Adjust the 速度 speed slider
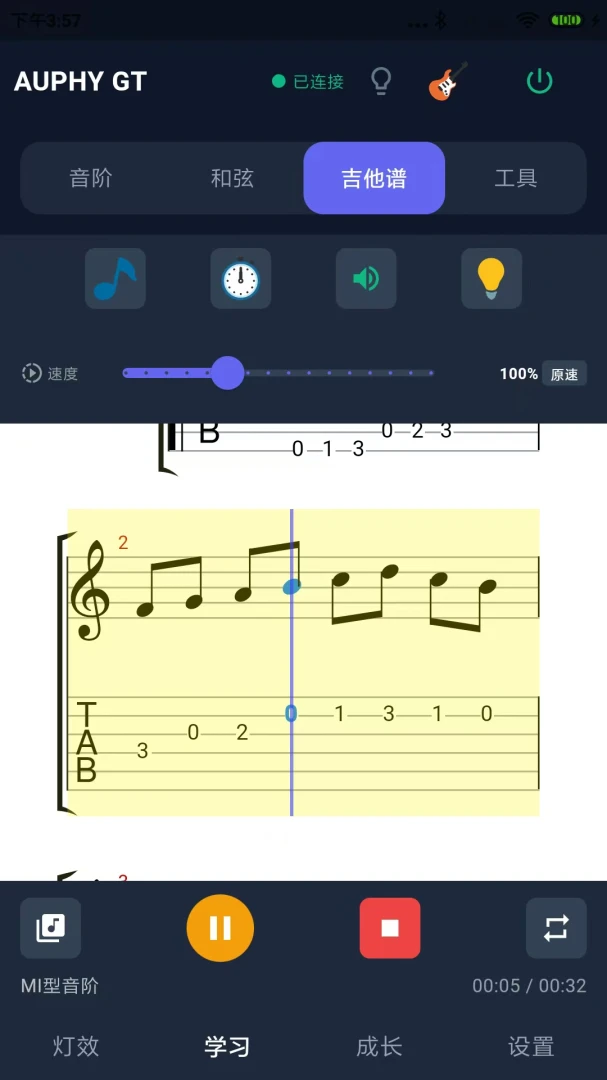This screenshot has height=1080, width=607. click(278, 373)
